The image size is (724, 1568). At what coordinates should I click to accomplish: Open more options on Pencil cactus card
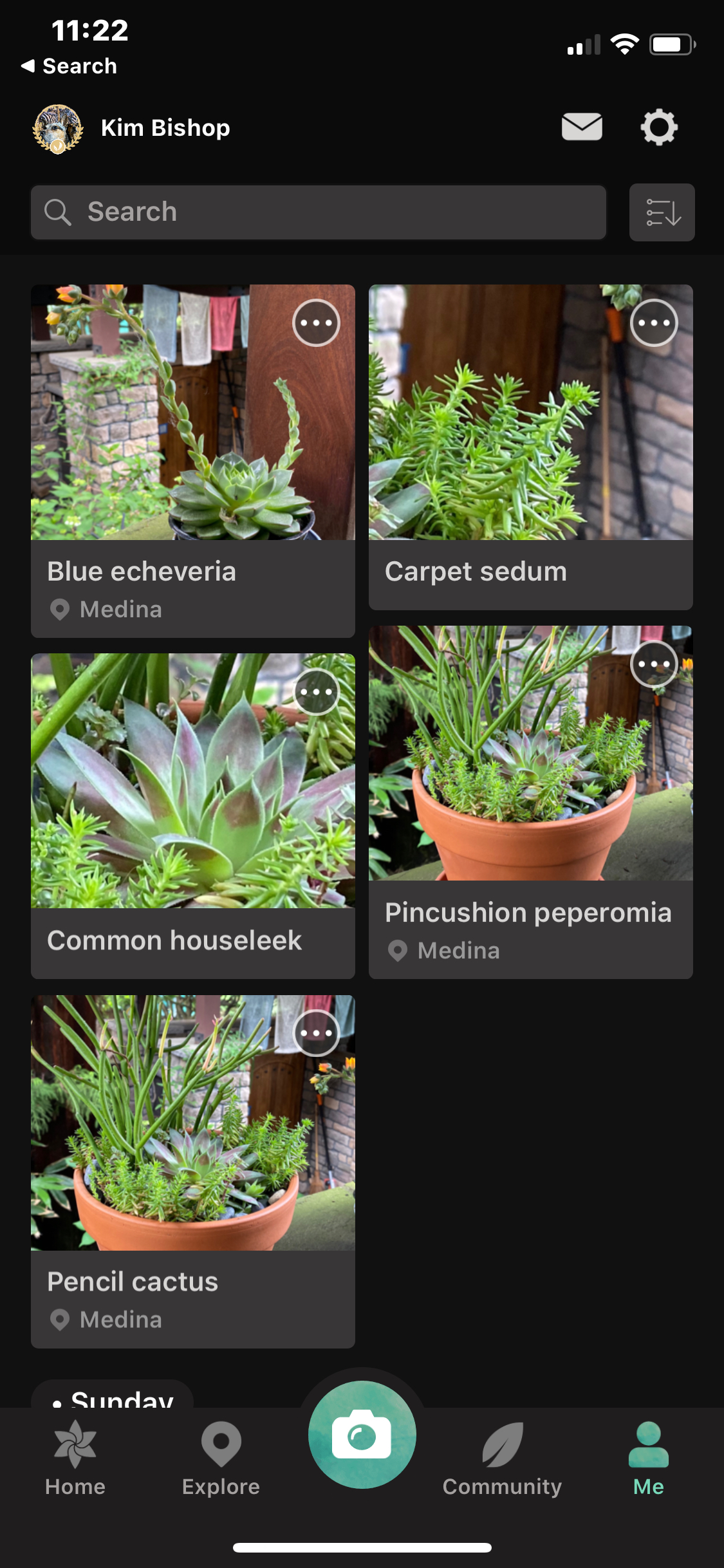(x=316, y=1033)
